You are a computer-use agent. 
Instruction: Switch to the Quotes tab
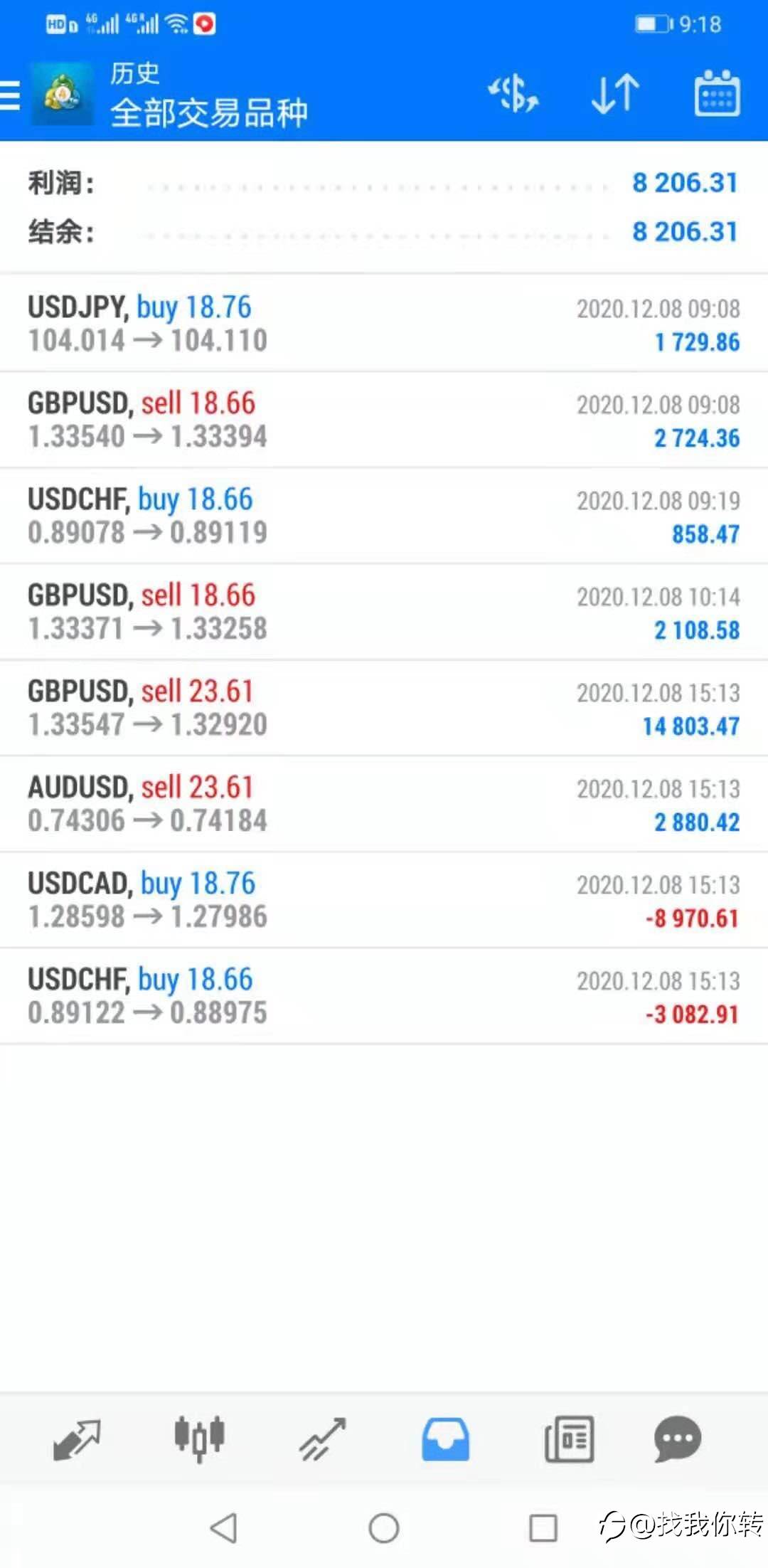pyautogui.click(x=77, y=1439)
